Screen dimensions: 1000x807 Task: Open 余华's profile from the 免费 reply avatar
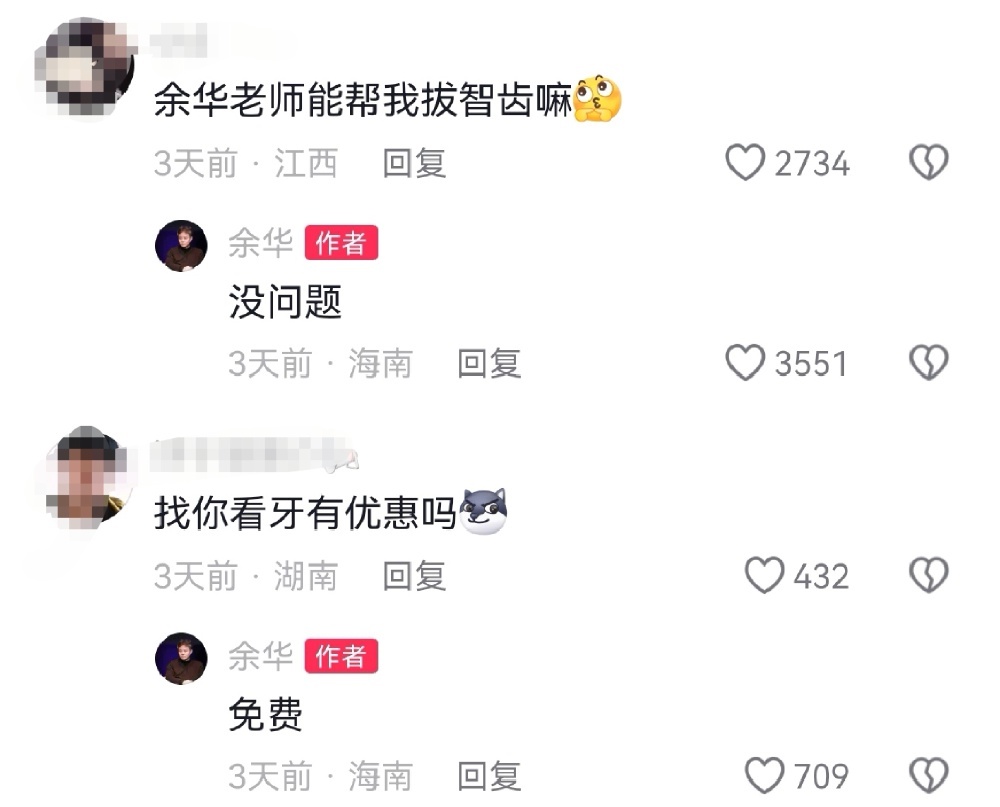point(181,658)
